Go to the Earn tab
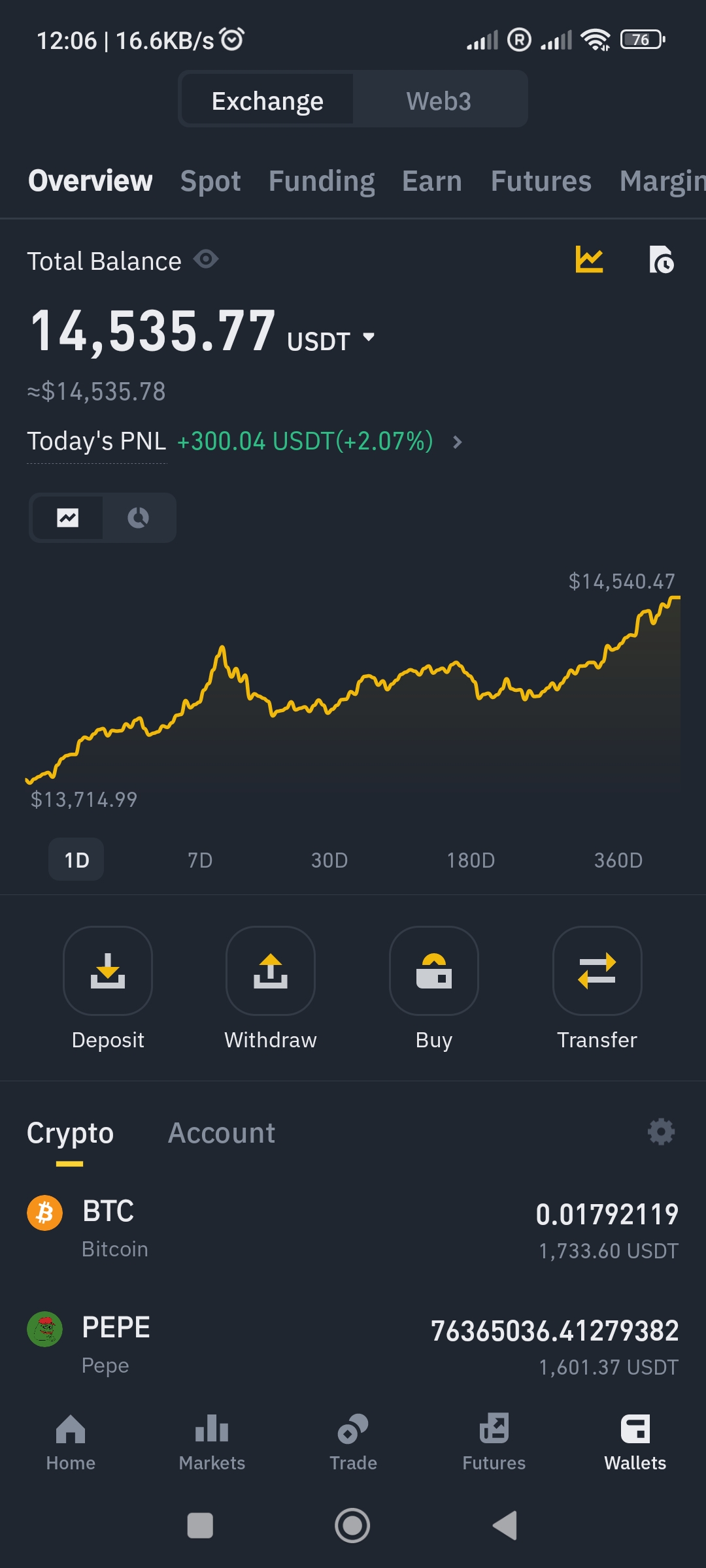Viewport: 706px width, 1568px height. point(432,181)
